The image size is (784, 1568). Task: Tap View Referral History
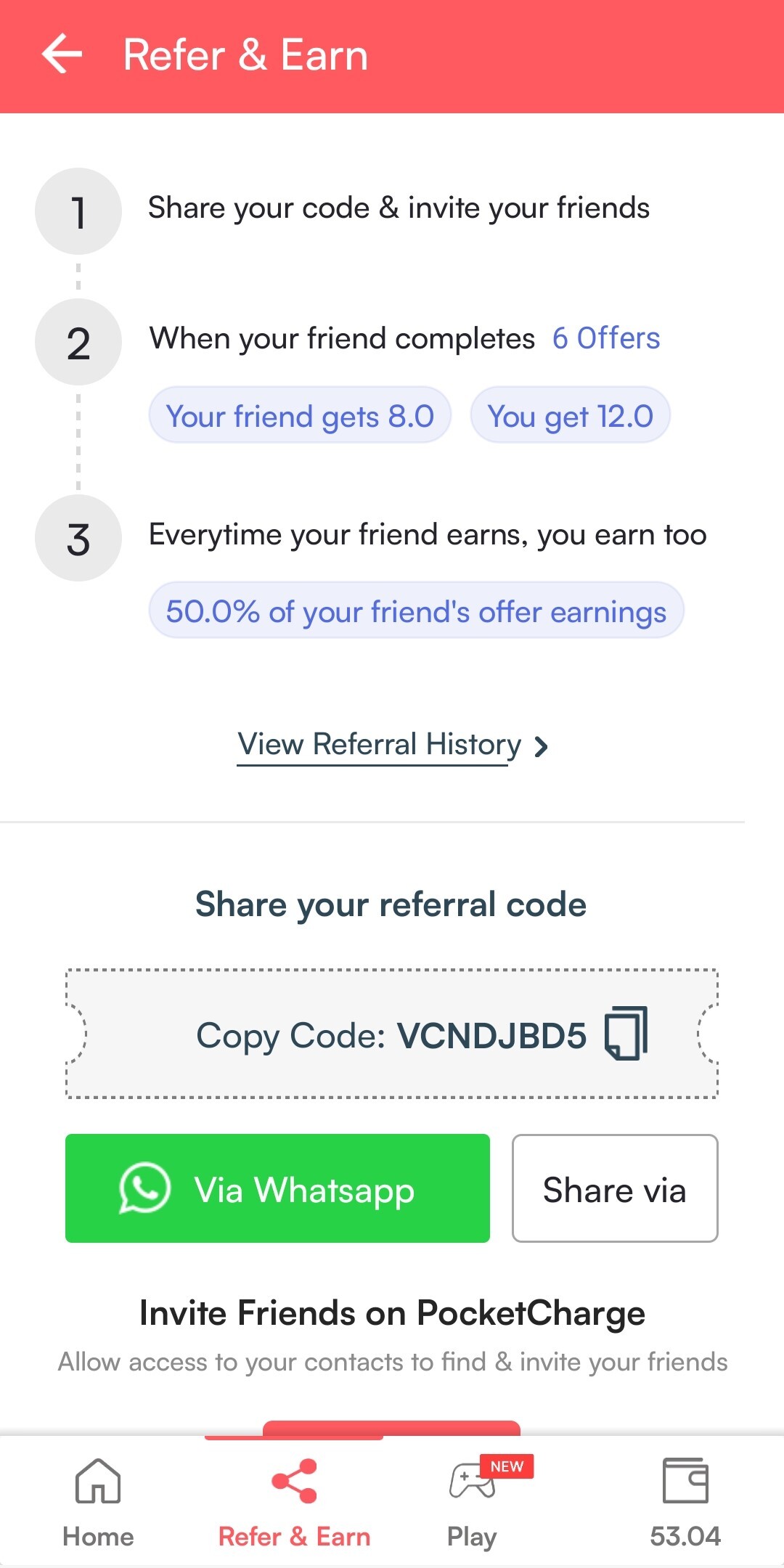[x=378, y=744]
